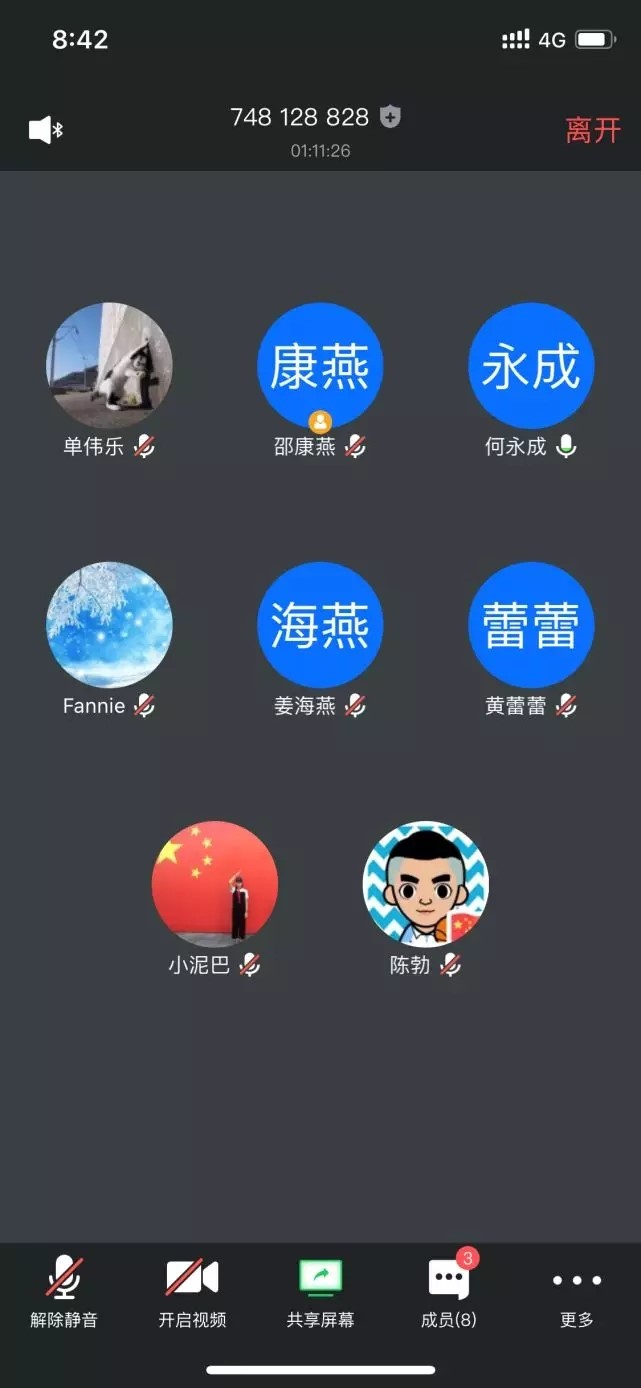Select participant 单伟乐's avatar
Image resolution: width=641 pixels, height=1388 pixels.
pyautogui.click(x=110, y=366)
